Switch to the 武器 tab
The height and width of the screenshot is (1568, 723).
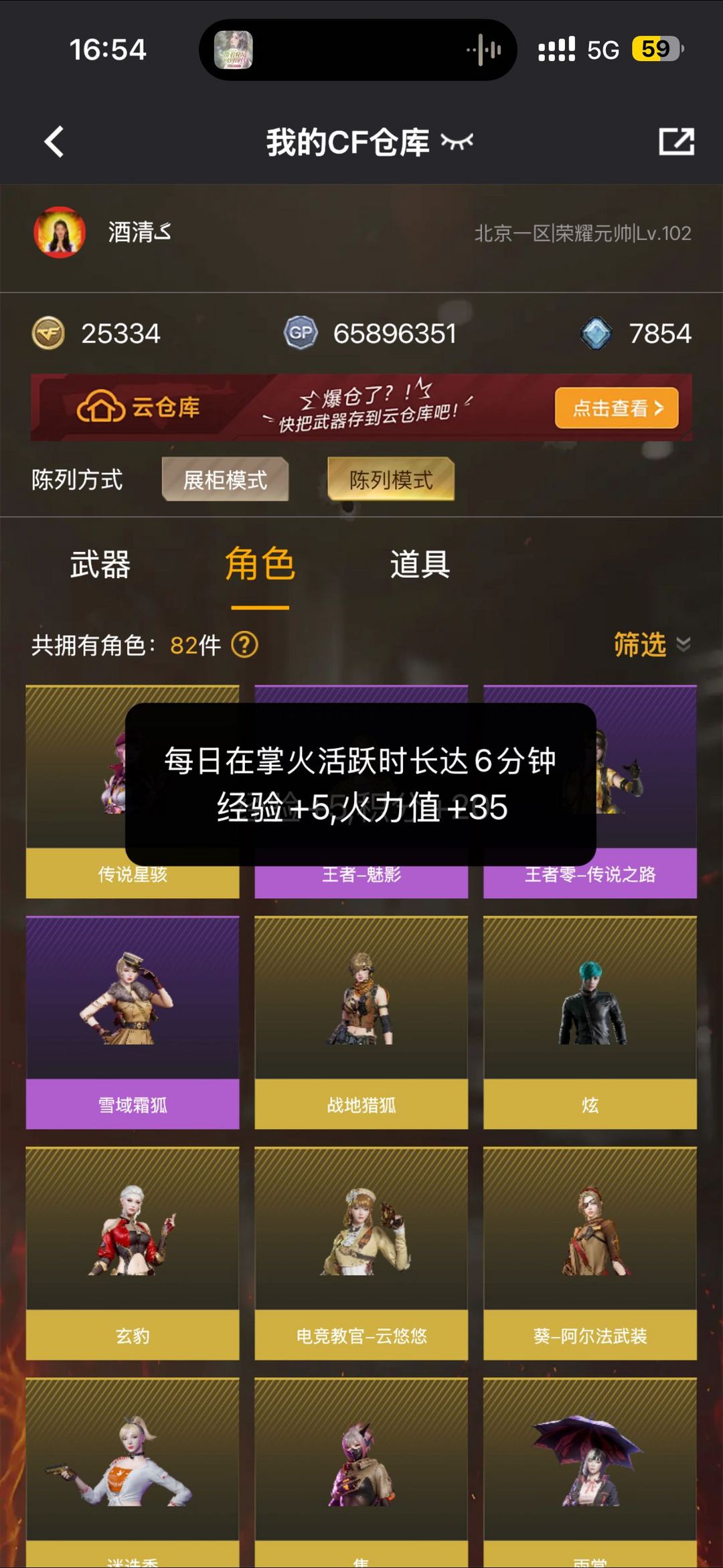coord(99,566)
